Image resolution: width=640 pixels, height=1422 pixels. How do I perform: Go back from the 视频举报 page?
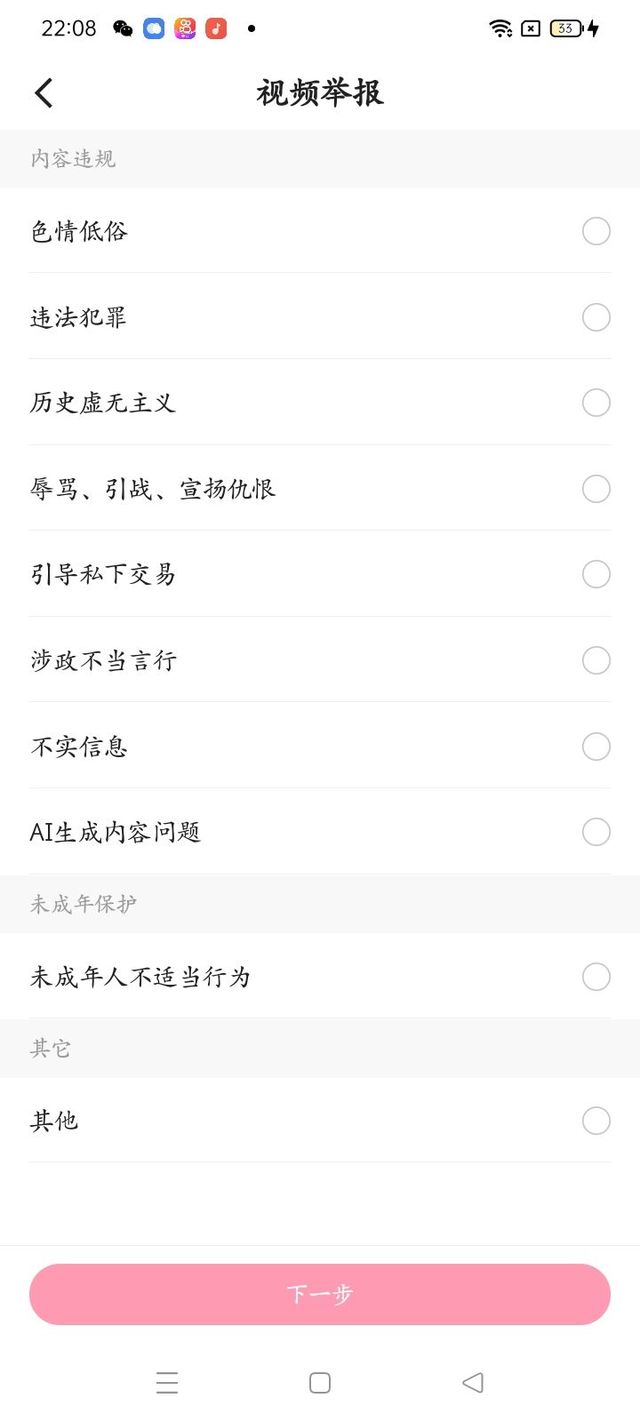43,93
